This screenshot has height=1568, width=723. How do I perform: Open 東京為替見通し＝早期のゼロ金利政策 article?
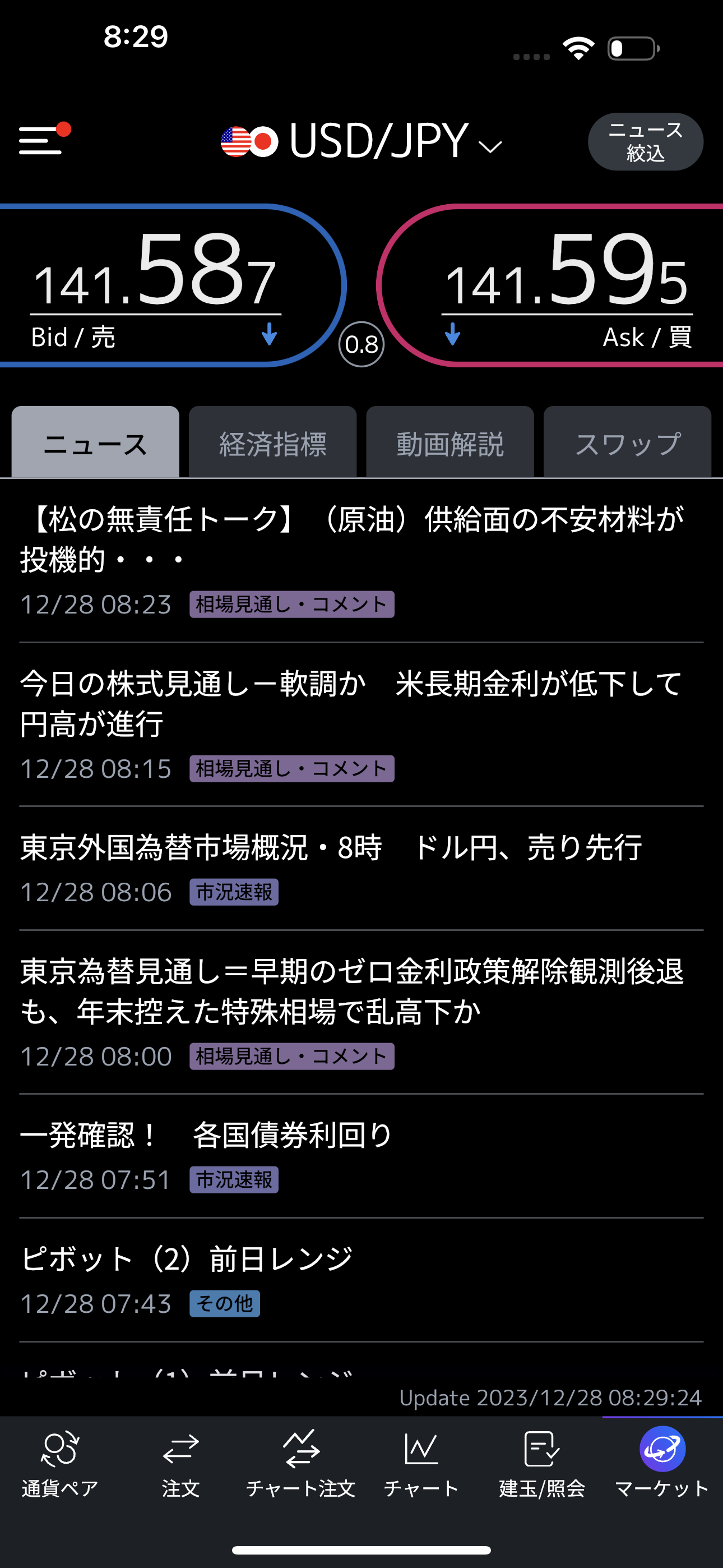(x=361, y=1012)
